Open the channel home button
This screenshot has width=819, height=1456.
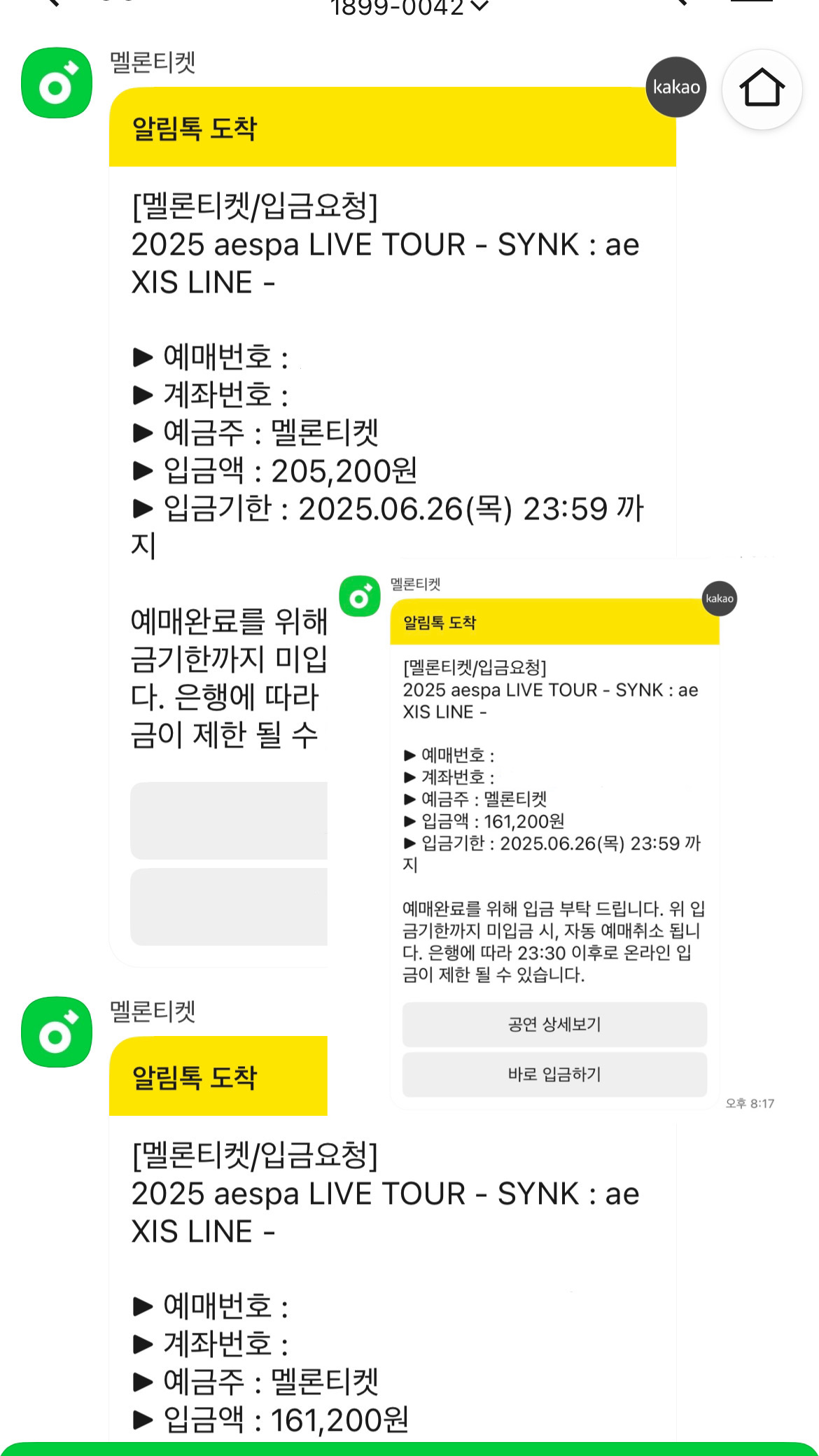point(762,89)
